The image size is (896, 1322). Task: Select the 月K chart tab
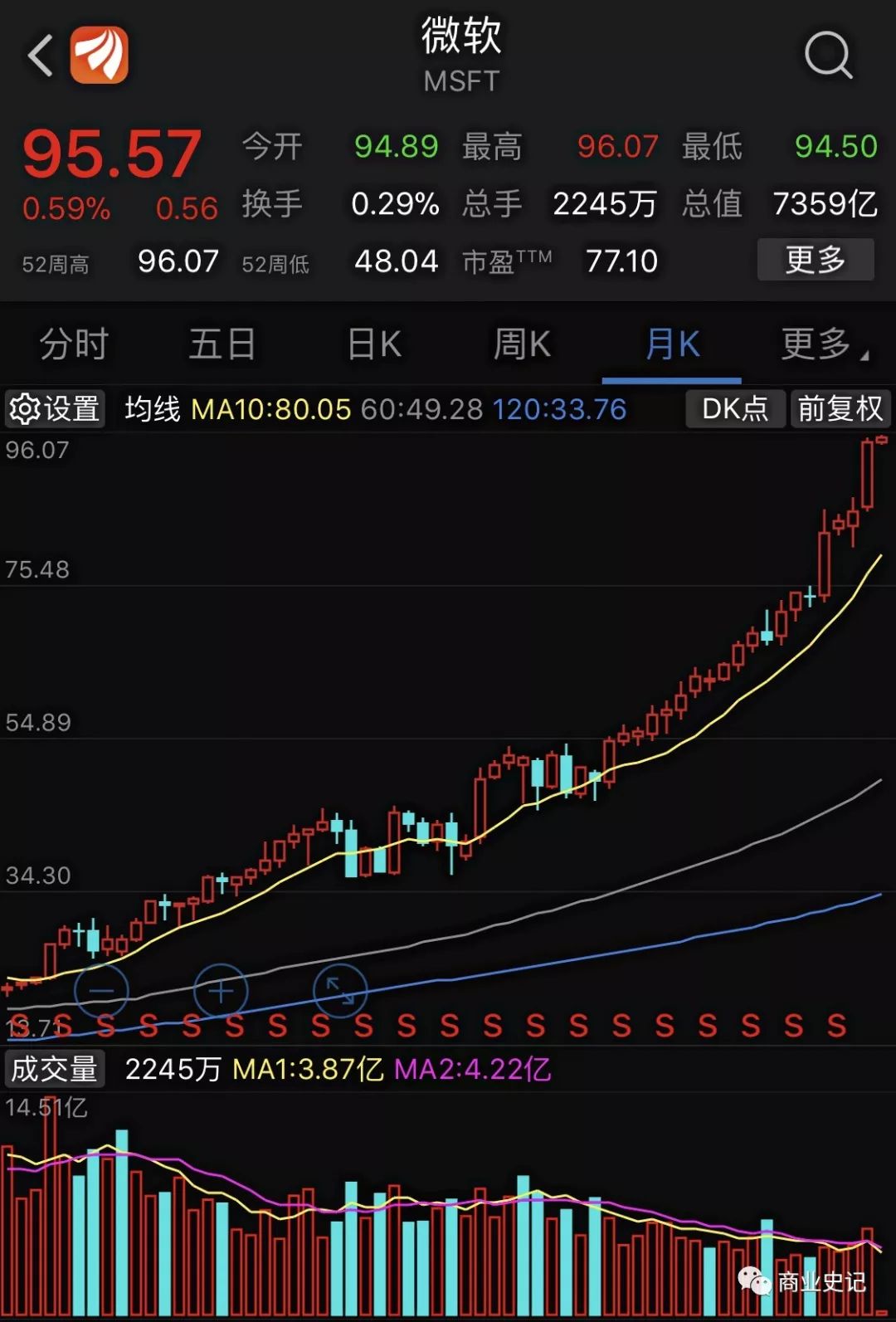[672, 344]
